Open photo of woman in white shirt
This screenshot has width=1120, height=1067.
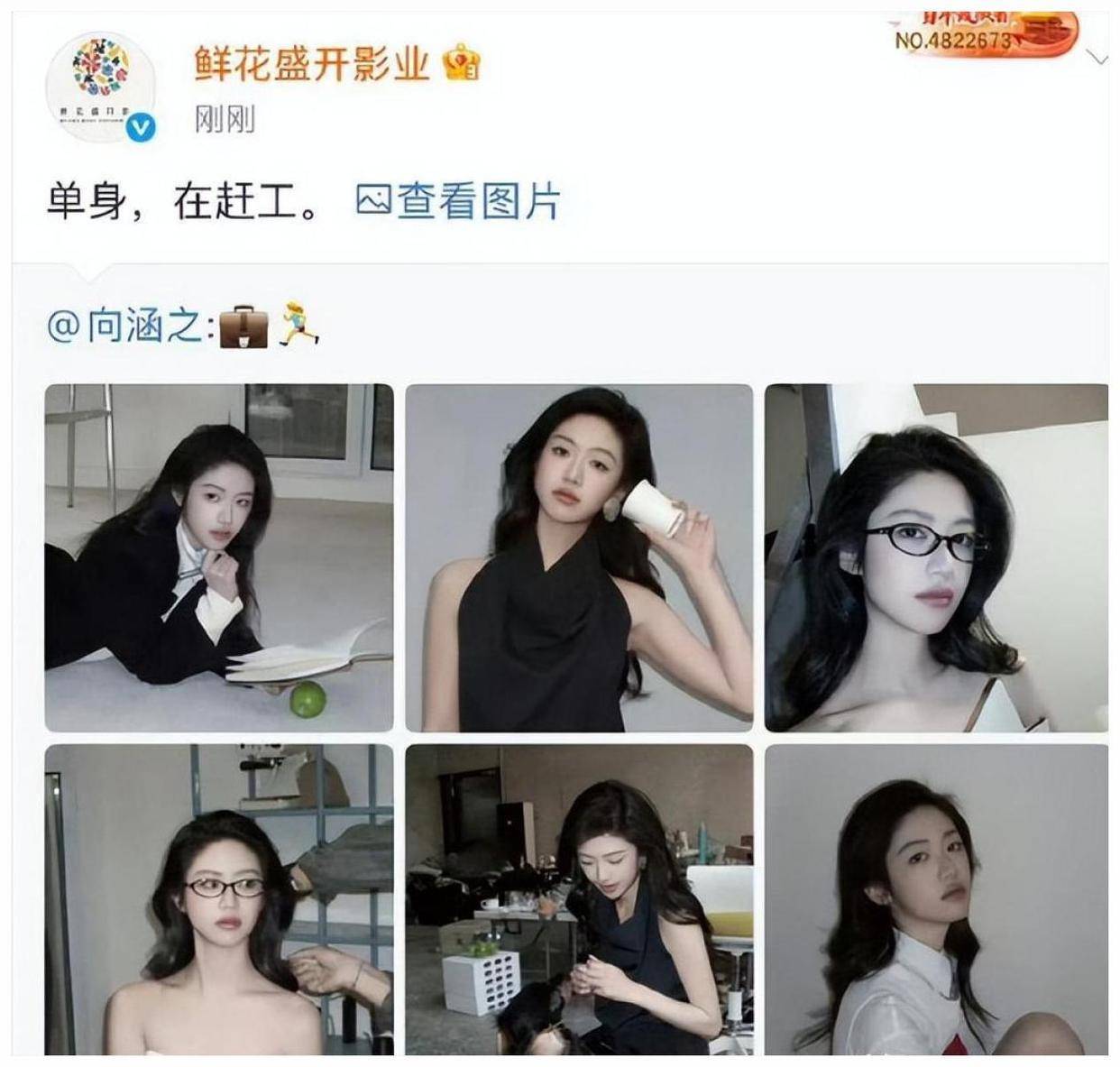936,898
